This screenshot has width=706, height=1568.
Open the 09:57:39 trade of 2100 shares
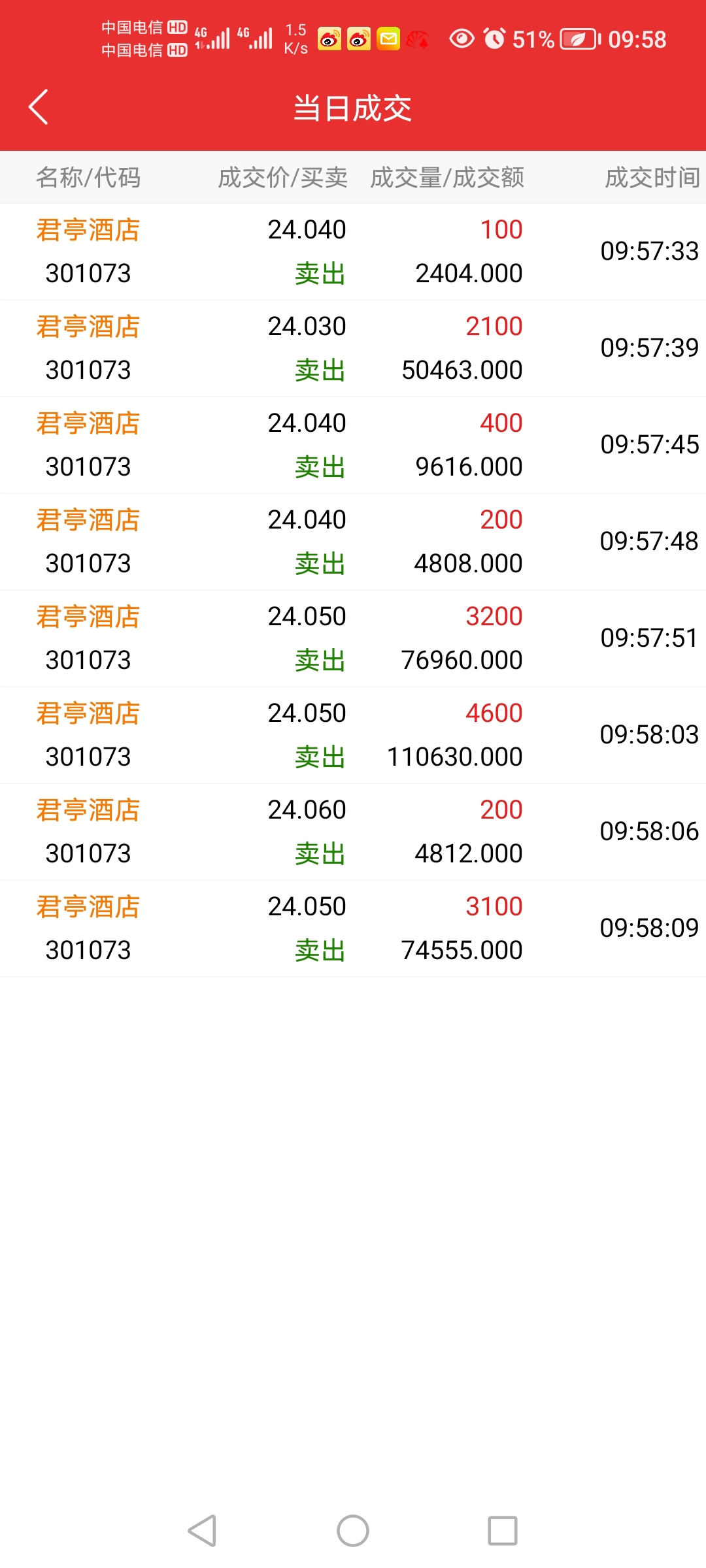click(353, 348)
